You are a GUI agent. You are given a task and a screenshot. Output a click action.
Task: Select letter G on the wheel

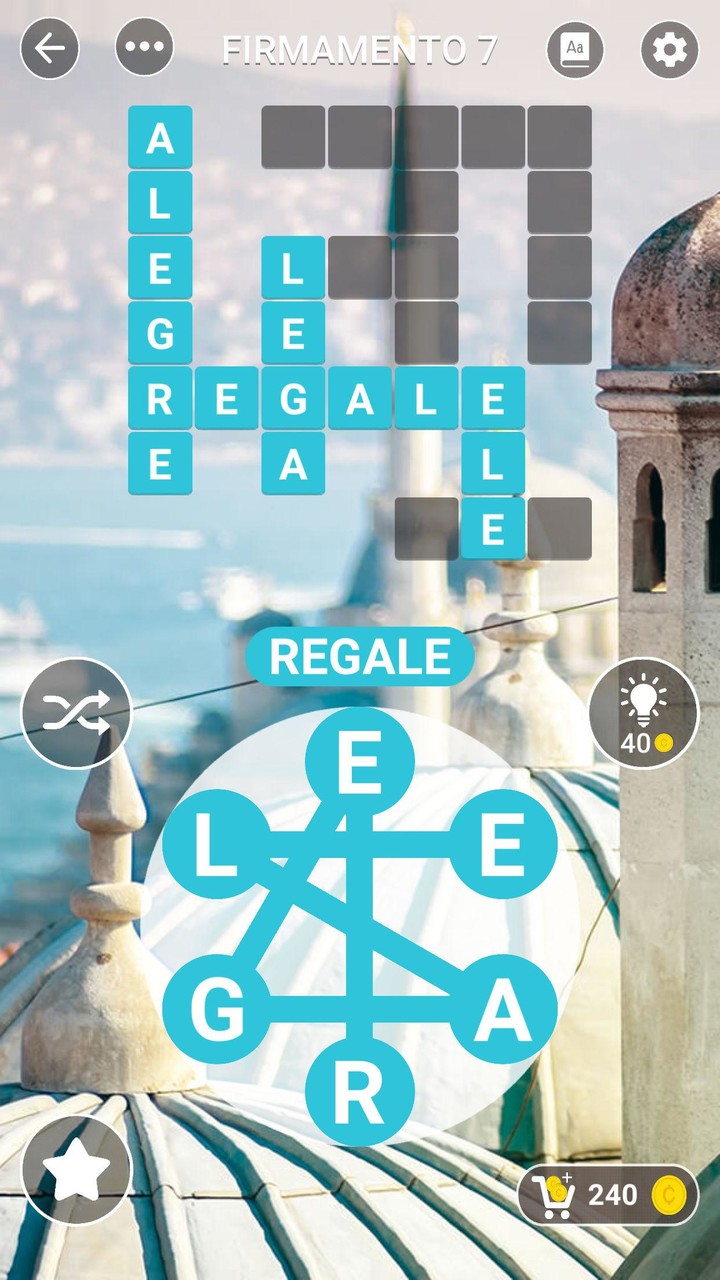[216, 1010]
